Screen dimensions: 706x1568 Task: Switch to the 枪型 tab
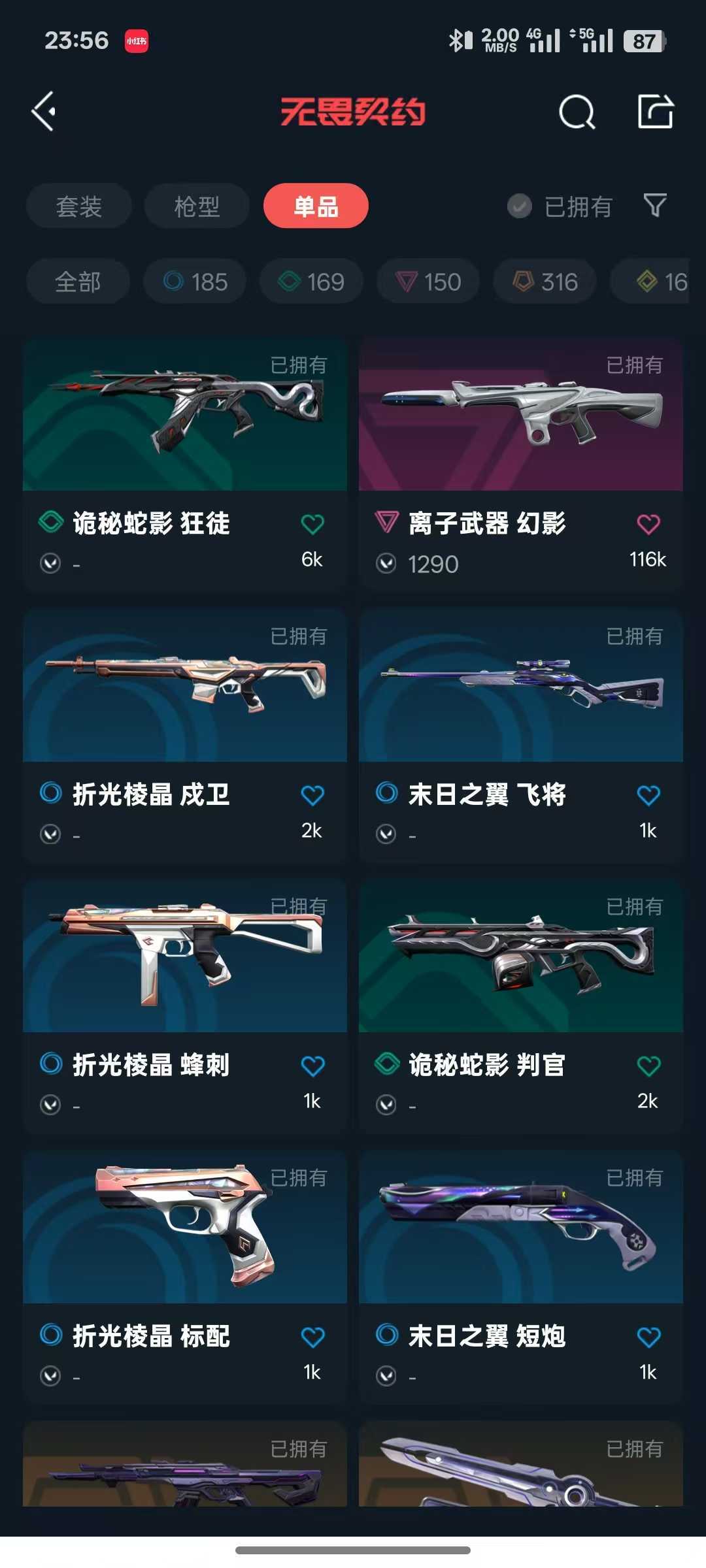[197, 206]
